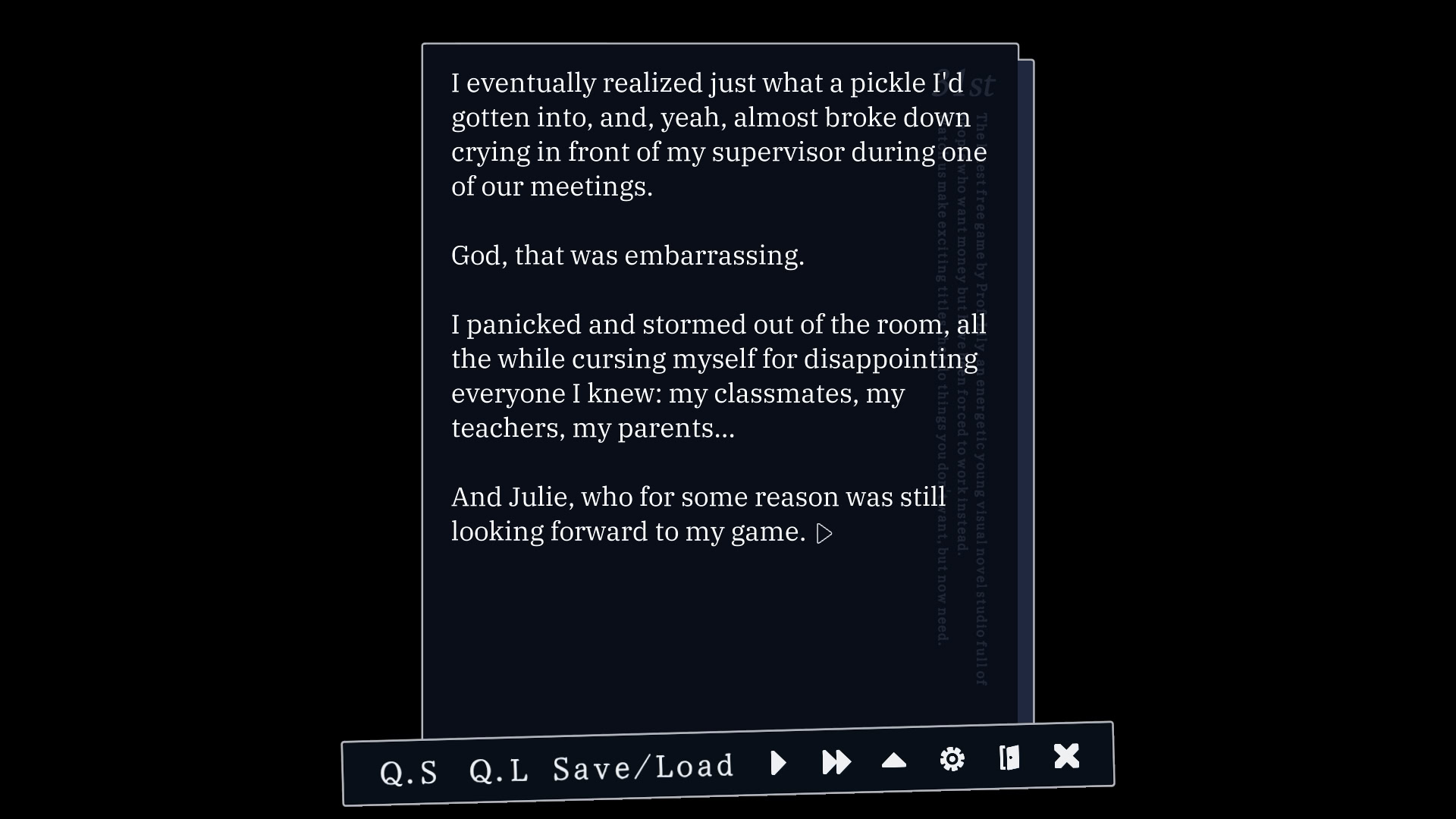Open the settings gear
Viewport: 1456px width, 819px height.
(952, 758)
